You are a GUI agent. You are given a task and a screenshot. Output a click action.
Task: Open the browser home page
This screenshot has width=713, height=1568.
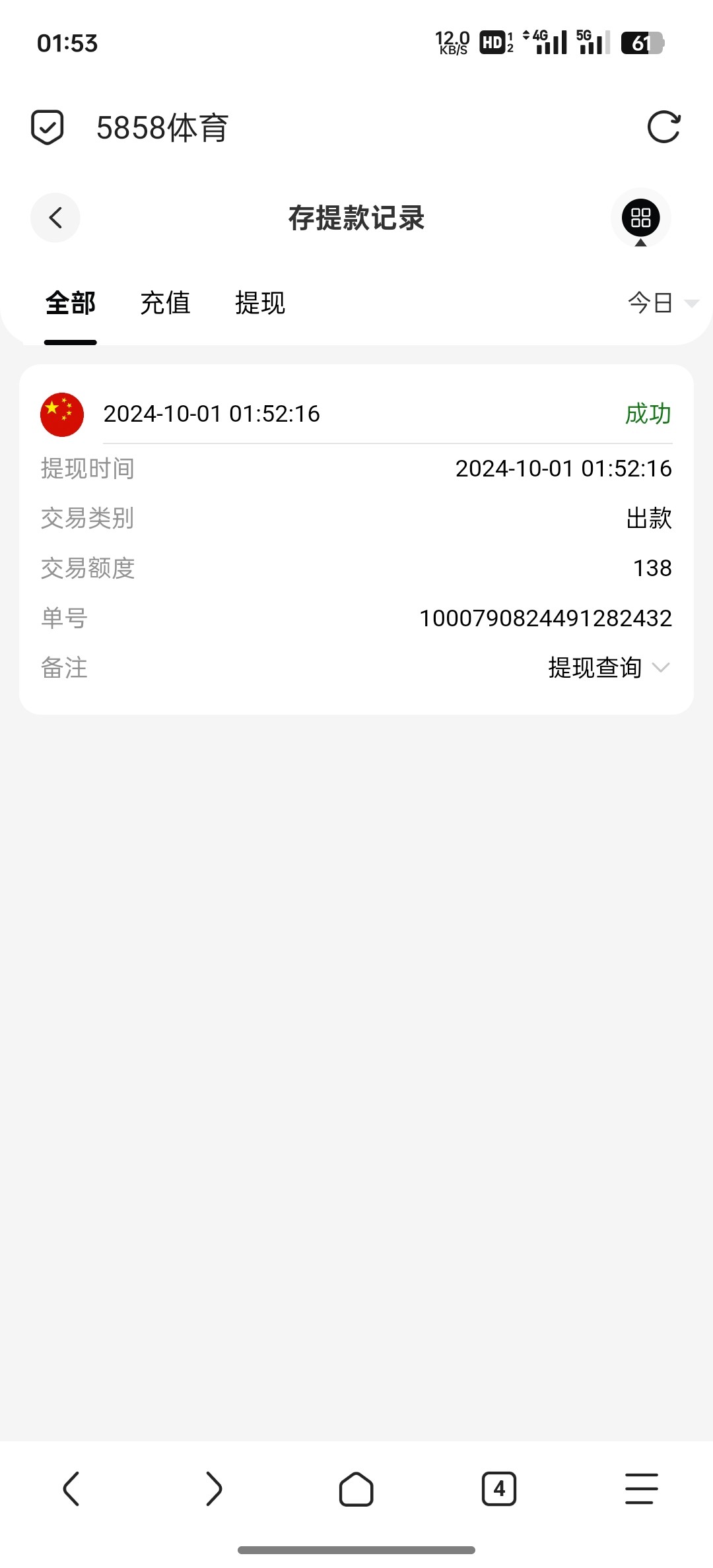tap(356, 1489)
